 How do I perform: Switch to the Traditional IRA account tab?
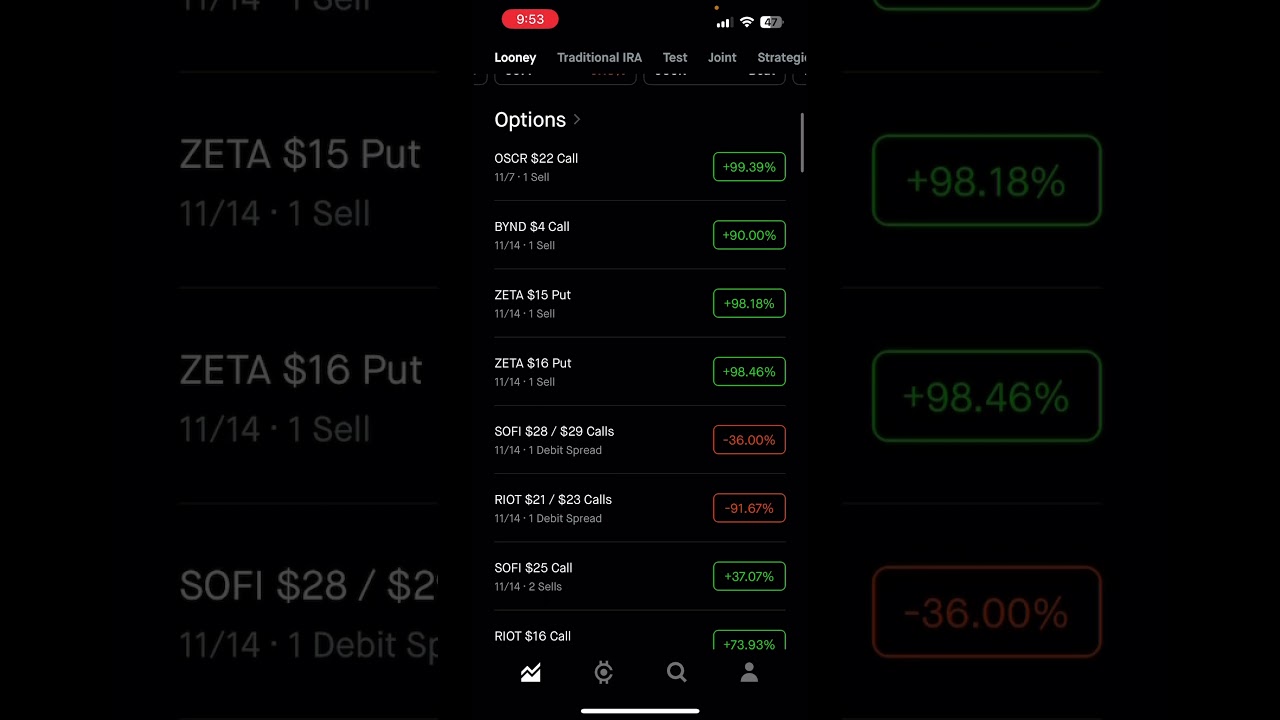599,57
